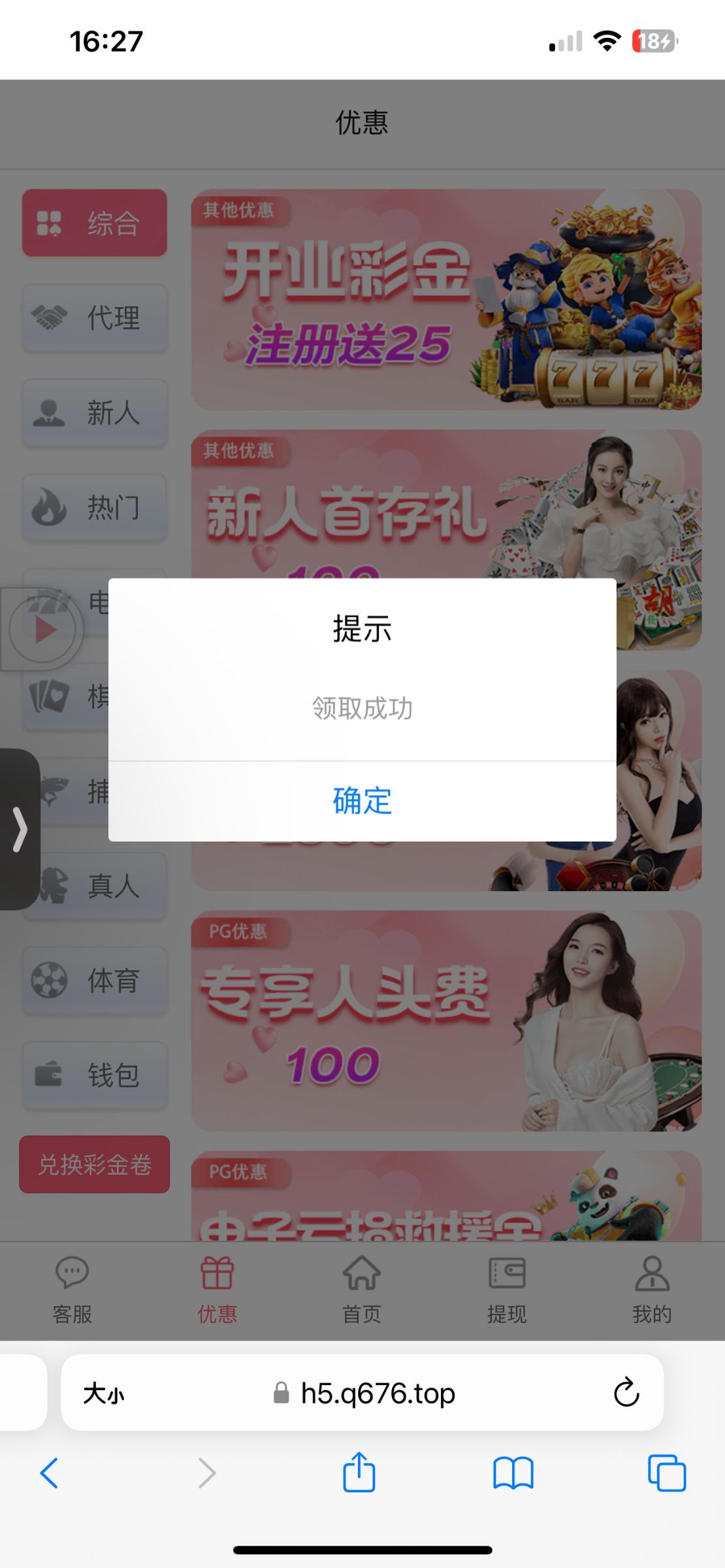Screen dimensions: 725x1568
Task: Open the browser share sheet
Action: click(359, 1472)
